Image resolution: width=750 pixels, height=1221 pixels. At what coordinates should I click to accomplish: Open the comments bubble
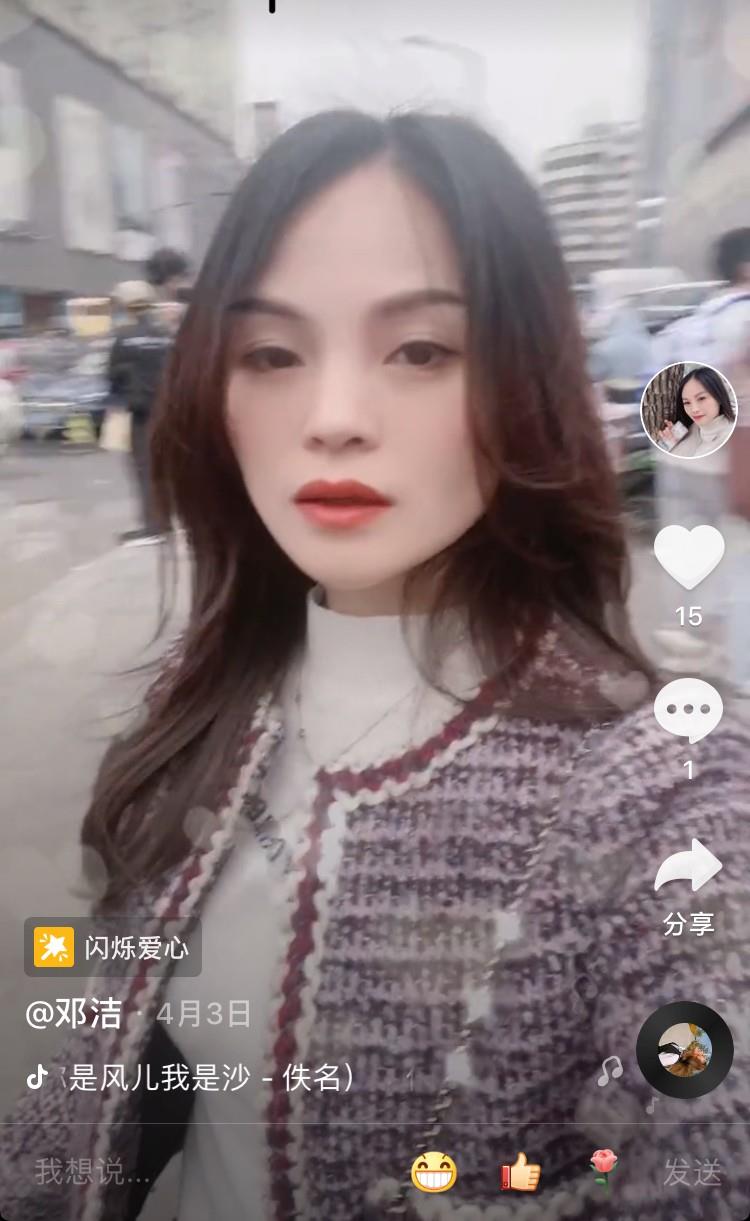point(688,711)
